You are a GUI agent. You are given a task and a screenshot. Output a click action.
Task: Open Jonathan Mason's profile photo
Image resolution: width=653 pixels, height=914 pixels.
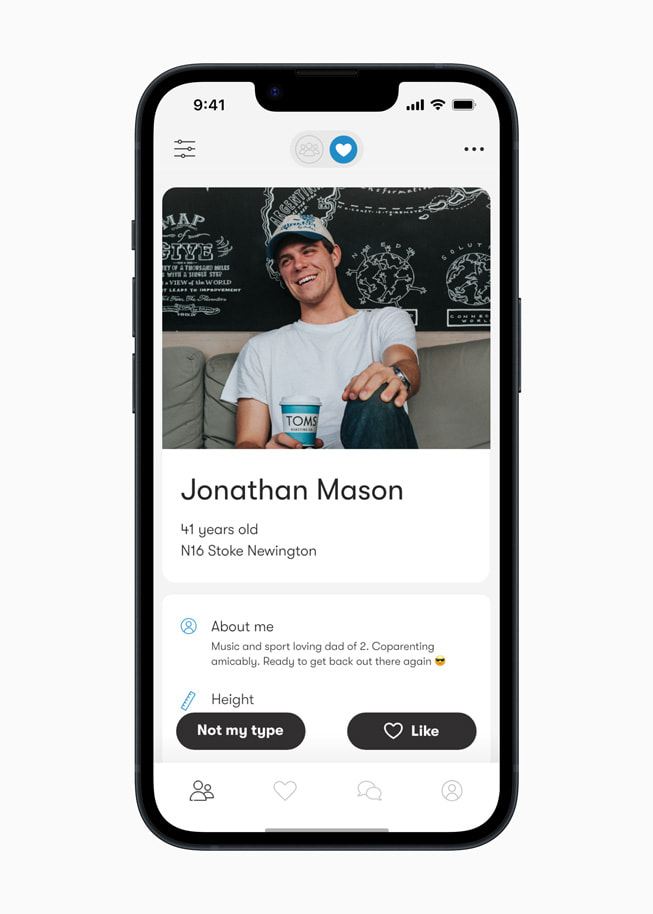click(x=326, y=318)
